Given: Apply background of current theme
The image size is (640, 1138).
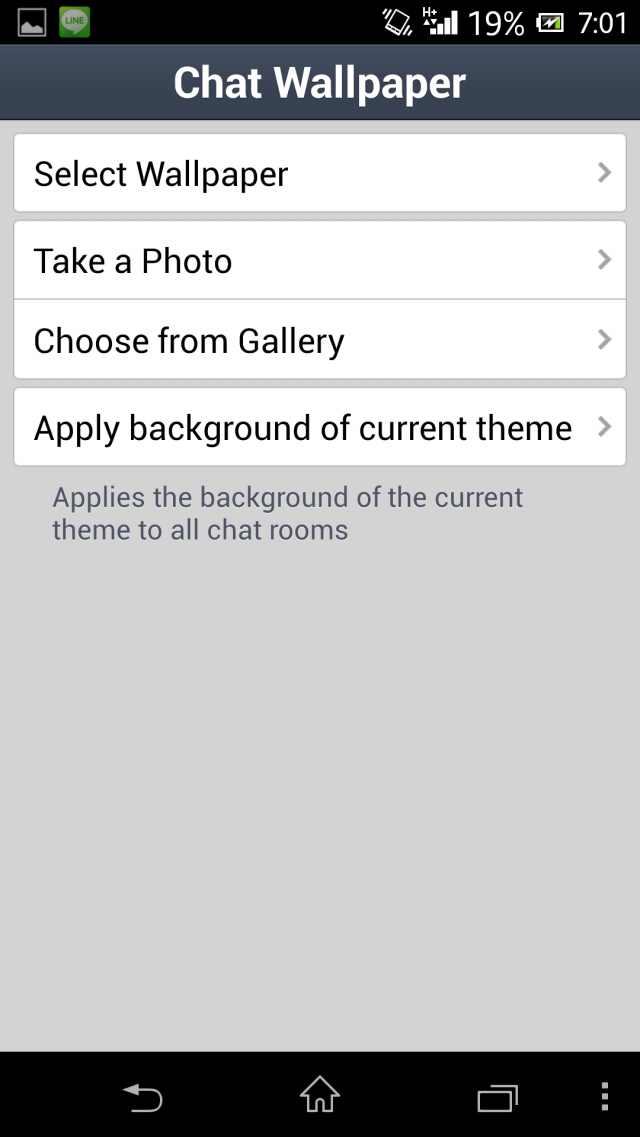Looking at the screenshot, I should pyautogui.click(x=320, y=427).
